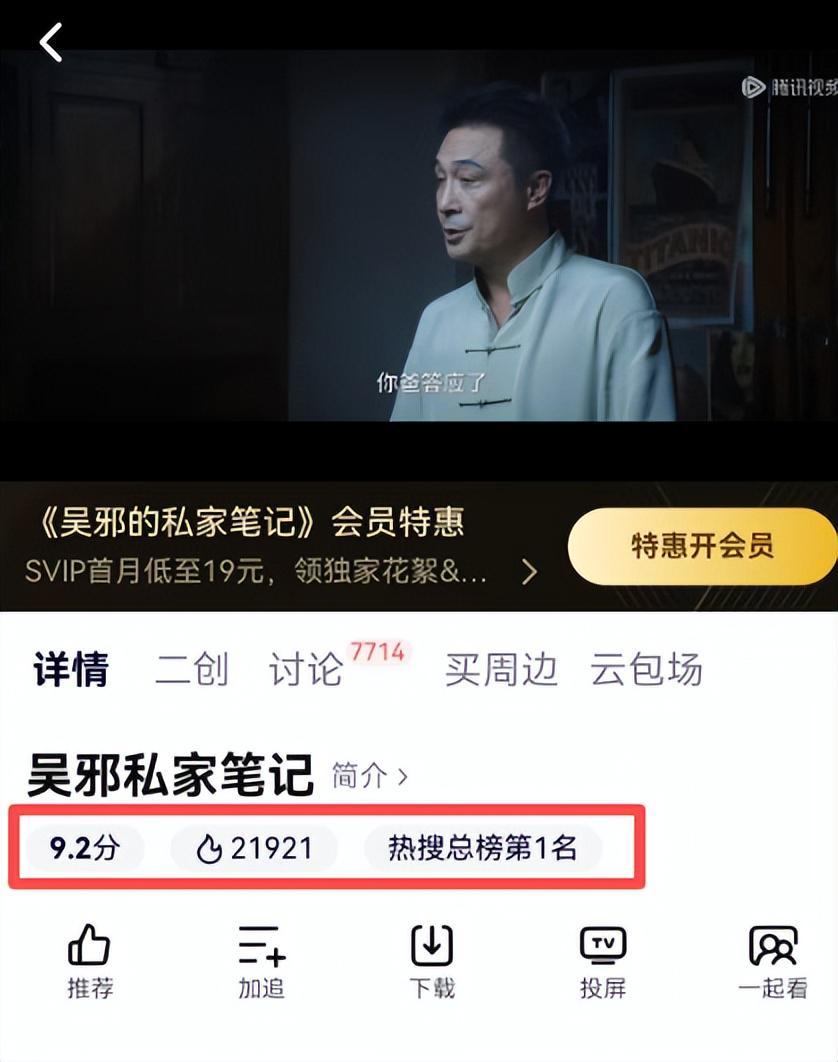Tap the 21921 popularity chip
Viewport: 838px width, 1062px height.
click(x=254, y=849)
